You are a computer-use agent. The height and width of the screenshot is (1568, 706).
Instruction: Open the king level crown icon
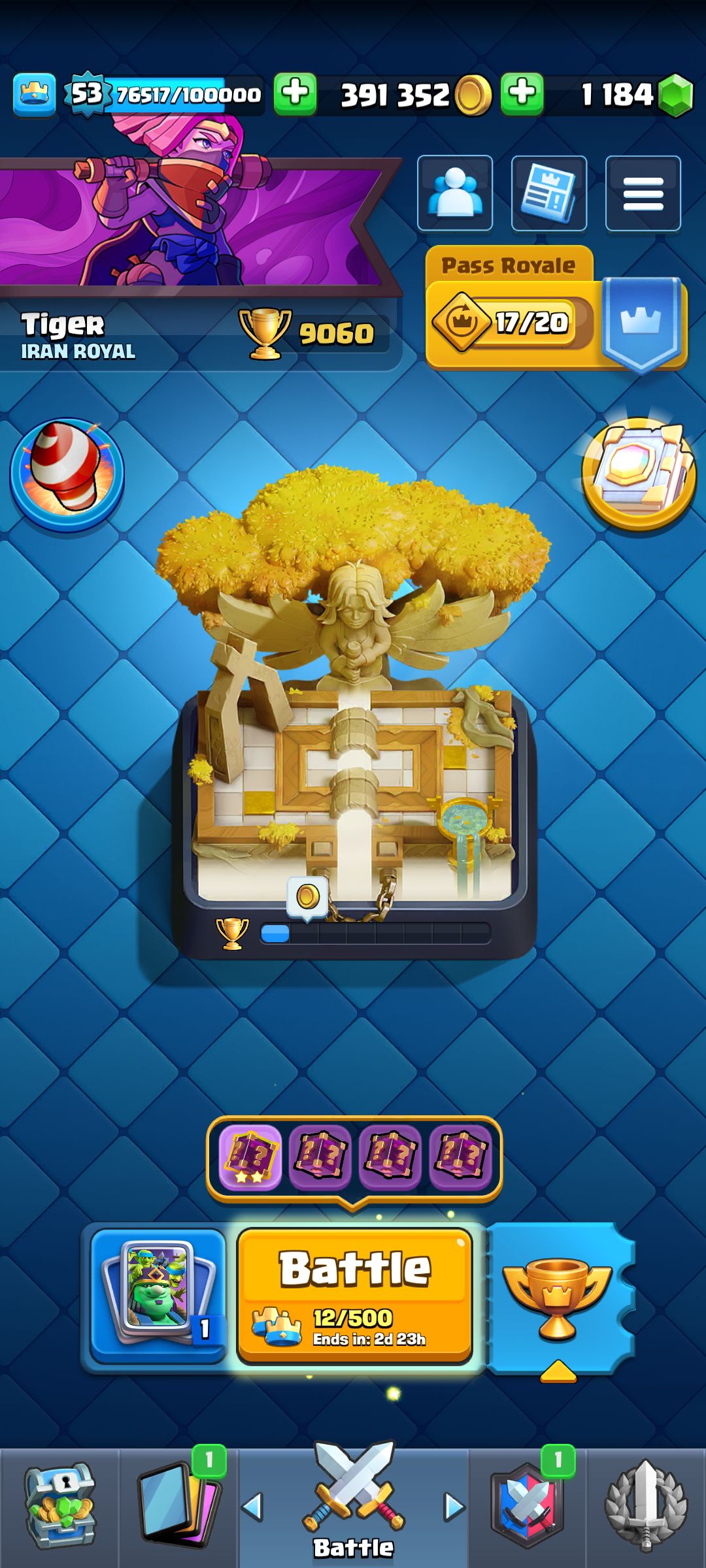click(34, 95)
